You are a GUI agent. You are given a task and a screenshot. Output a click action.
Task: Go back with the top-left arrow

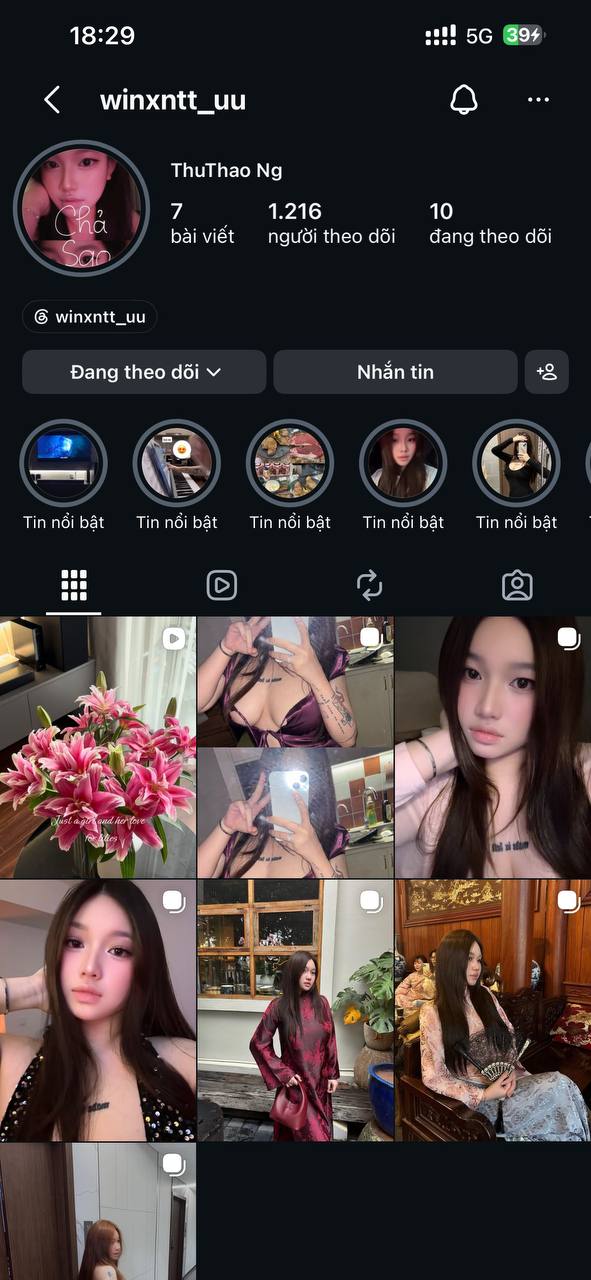(x=52, y=100)
